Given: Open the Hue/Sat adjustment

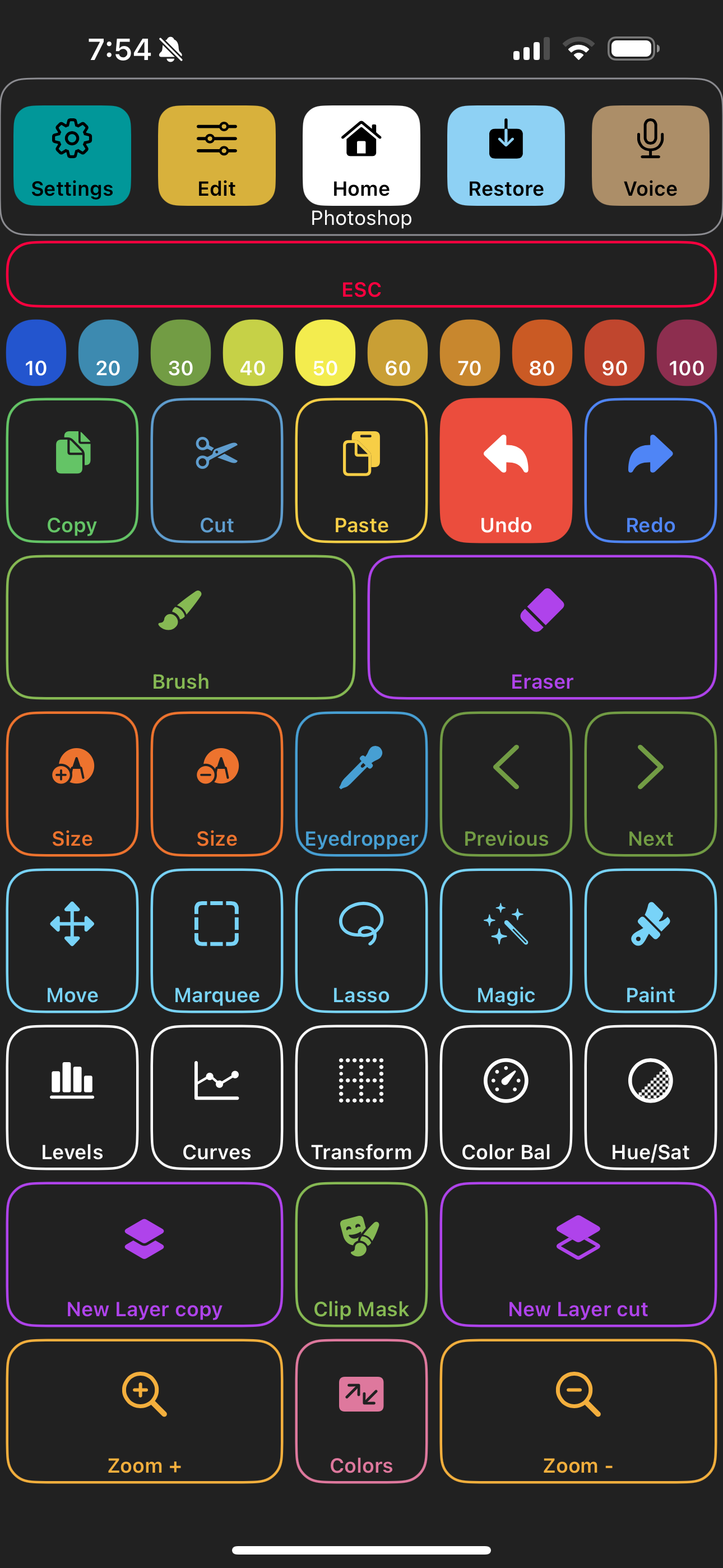Looking at the screenshot, I should coord(650,1097).
